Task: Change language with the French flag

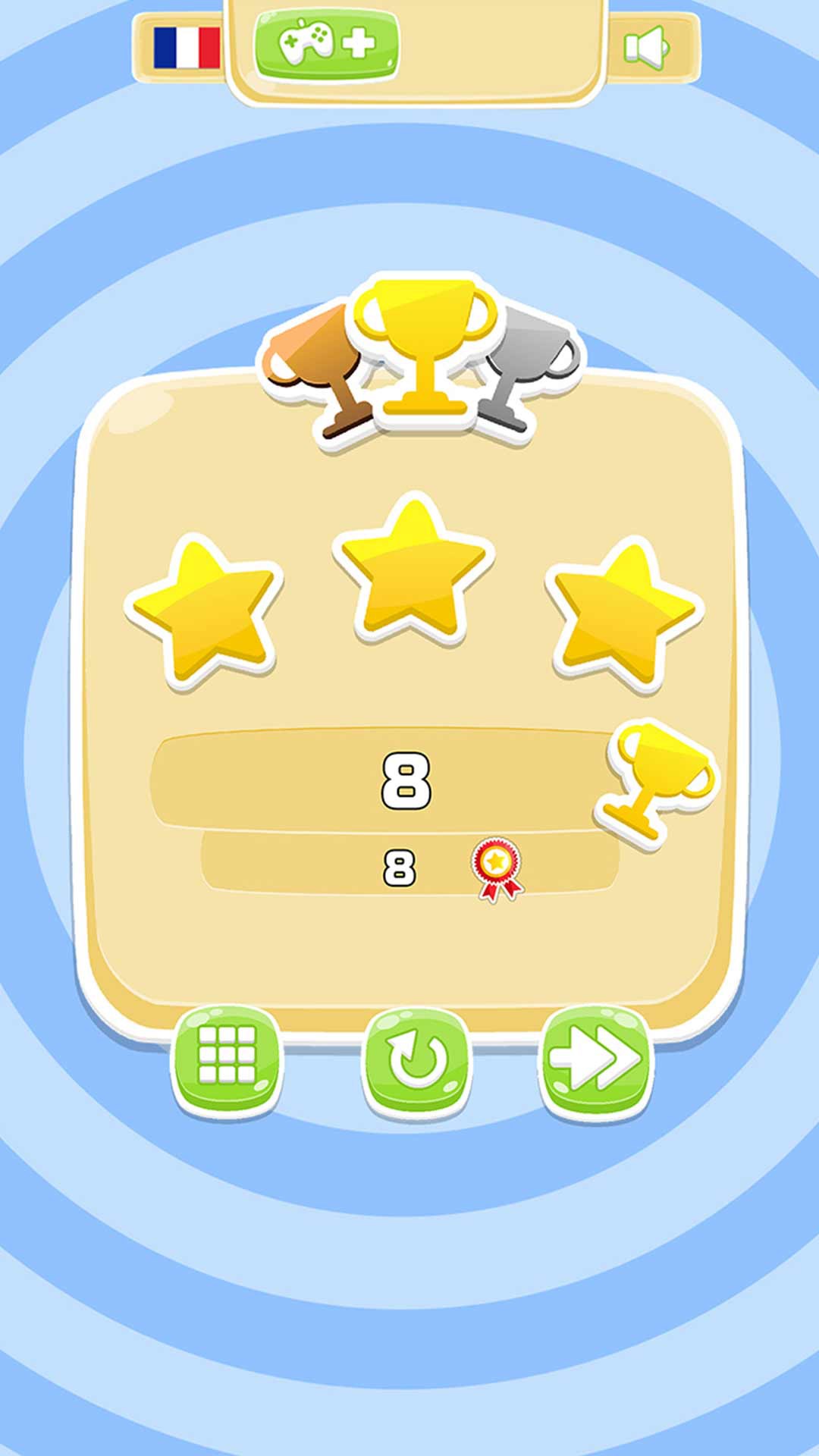Action: [187, 48]
